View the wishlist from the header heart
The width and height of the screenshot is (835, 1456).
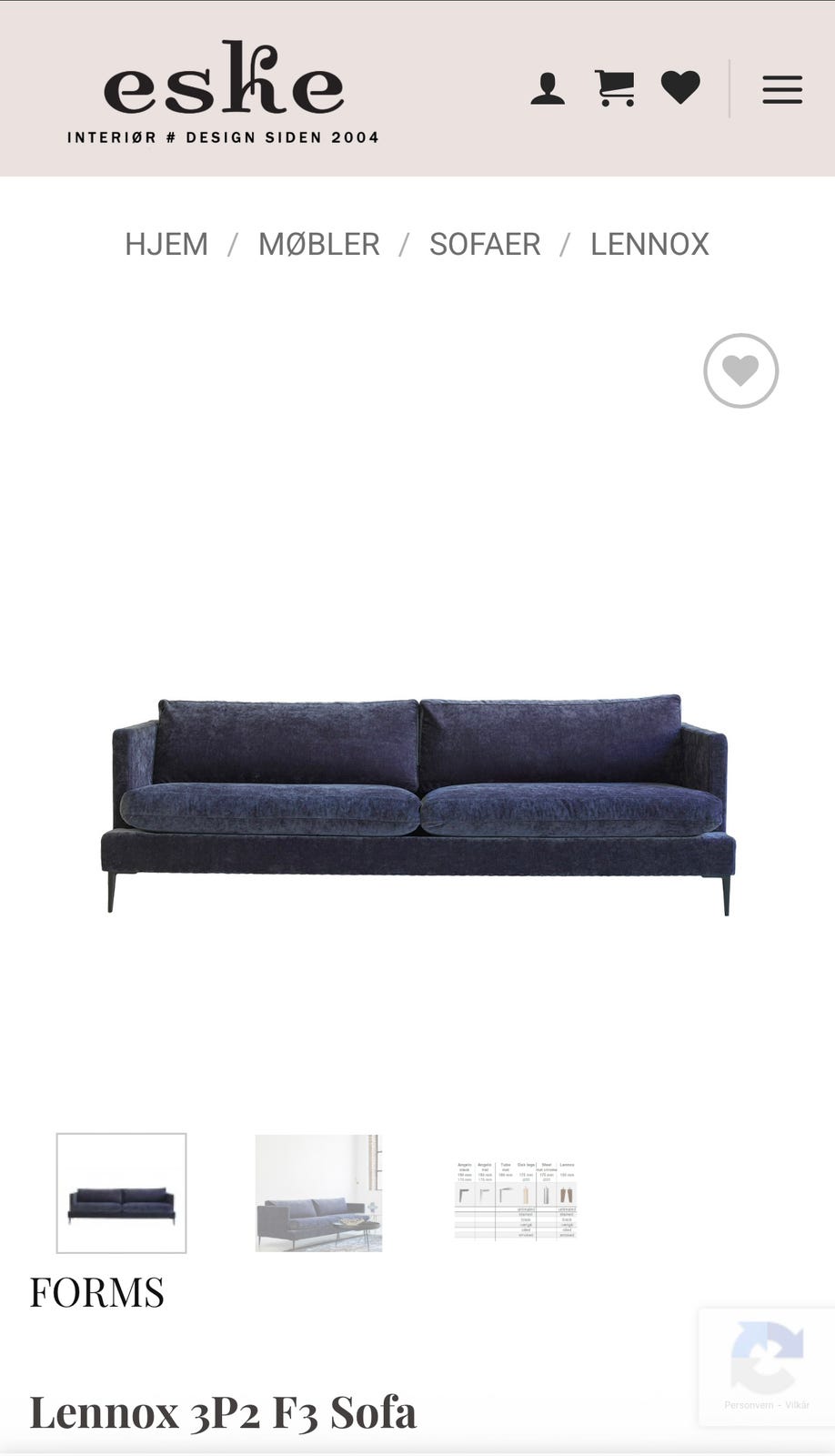(x=680, y=88)
